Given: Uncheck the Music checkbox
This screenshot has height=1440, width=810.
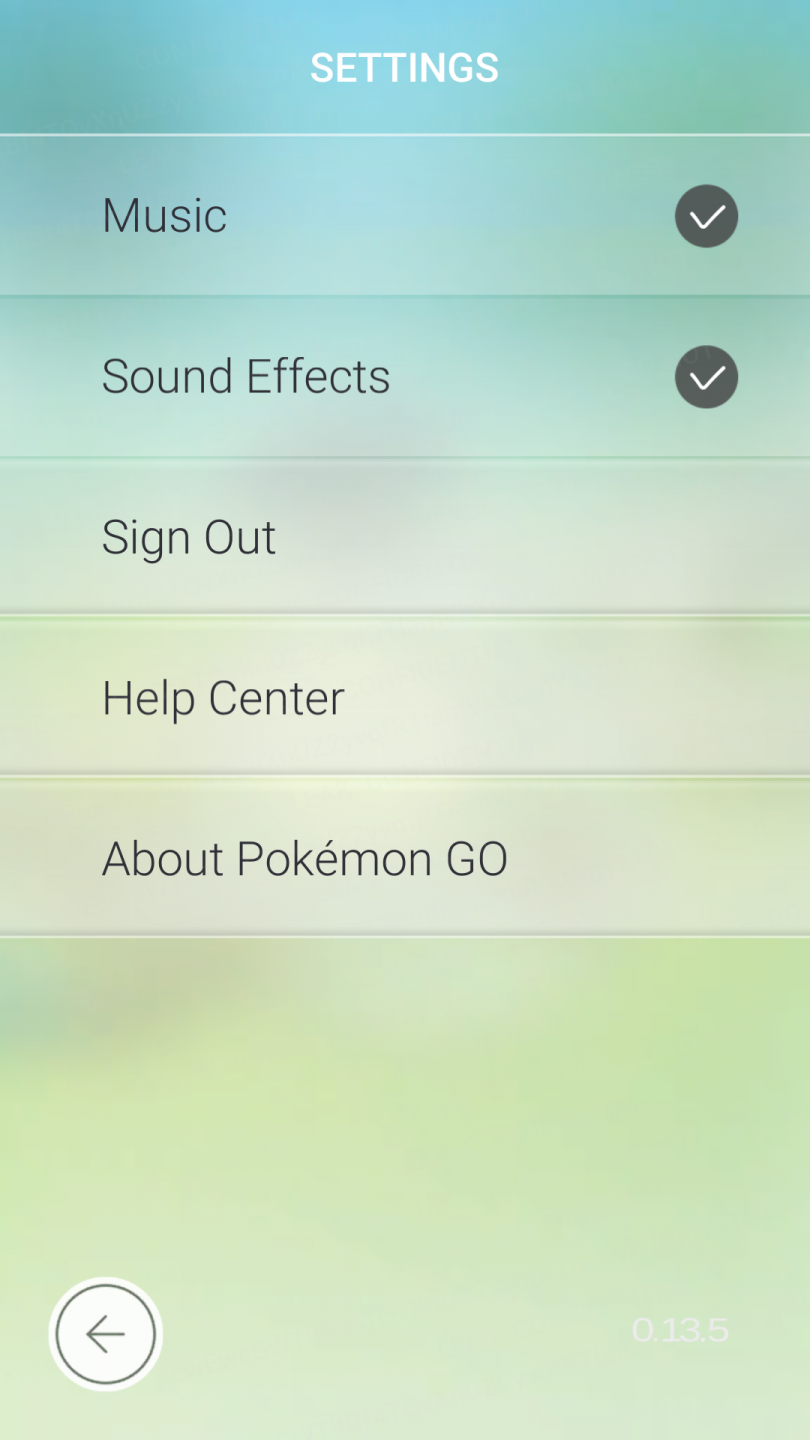Looking at the screenshot, I should [706, 216].
